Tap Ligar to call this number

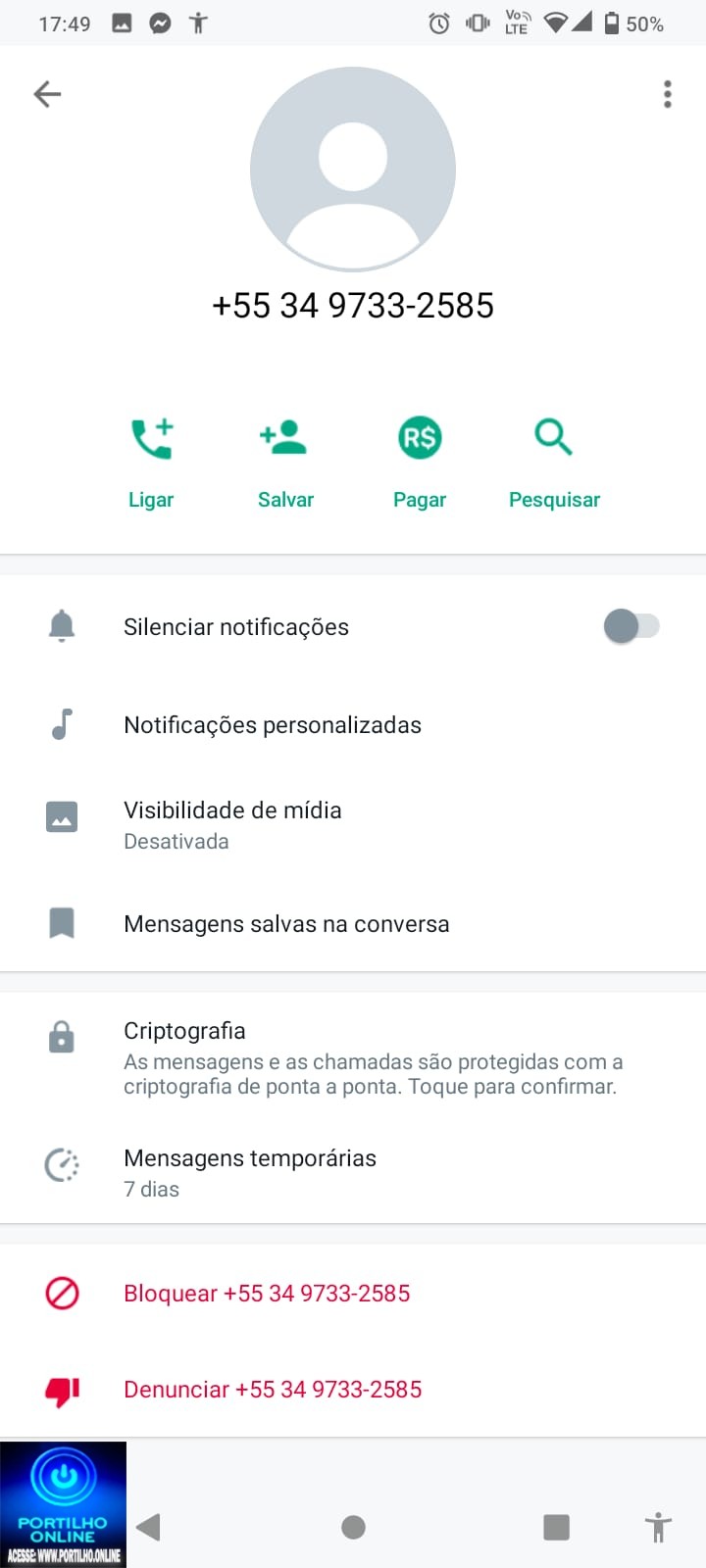(151, 461)
